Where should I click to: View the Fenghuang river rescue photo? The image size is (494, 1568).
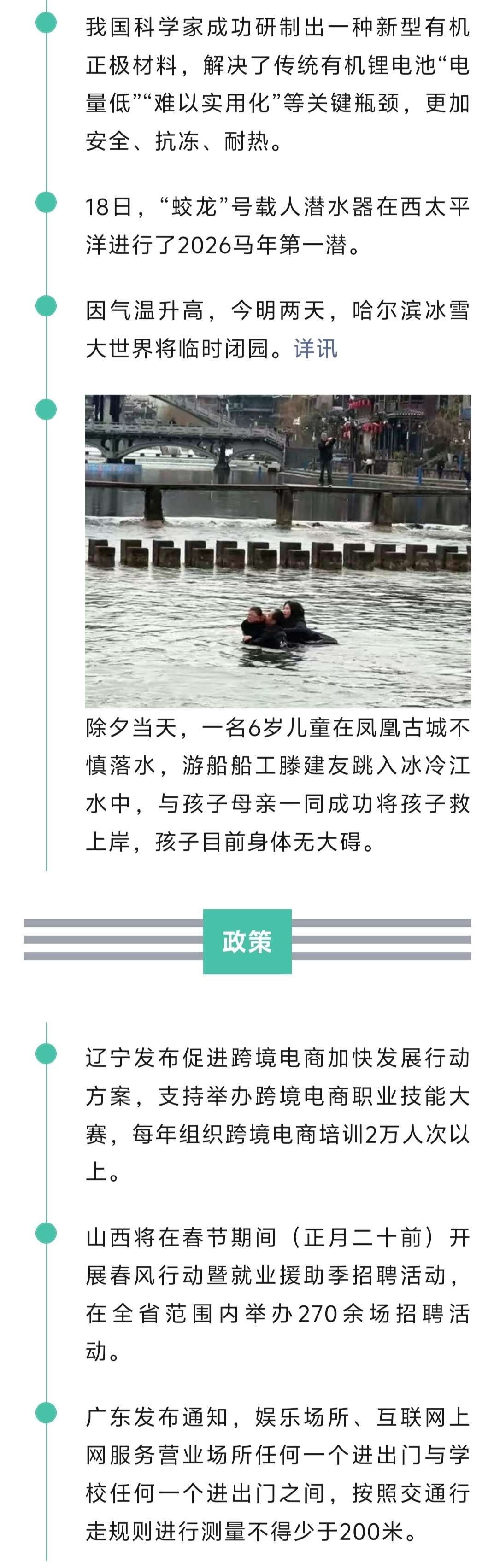(x=278, y=550)
